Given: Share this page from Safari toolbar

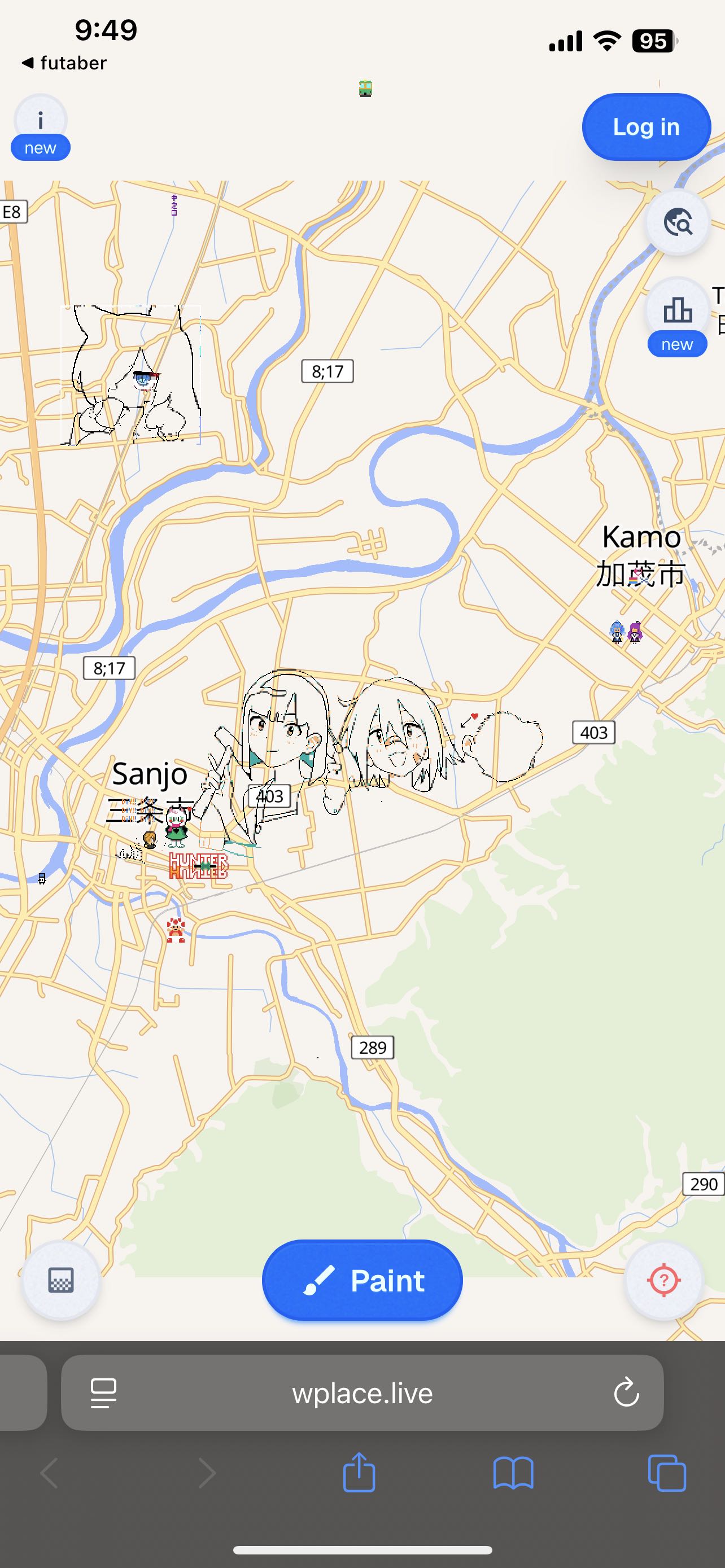Looking at the screenshot, I should point(359,1473).
